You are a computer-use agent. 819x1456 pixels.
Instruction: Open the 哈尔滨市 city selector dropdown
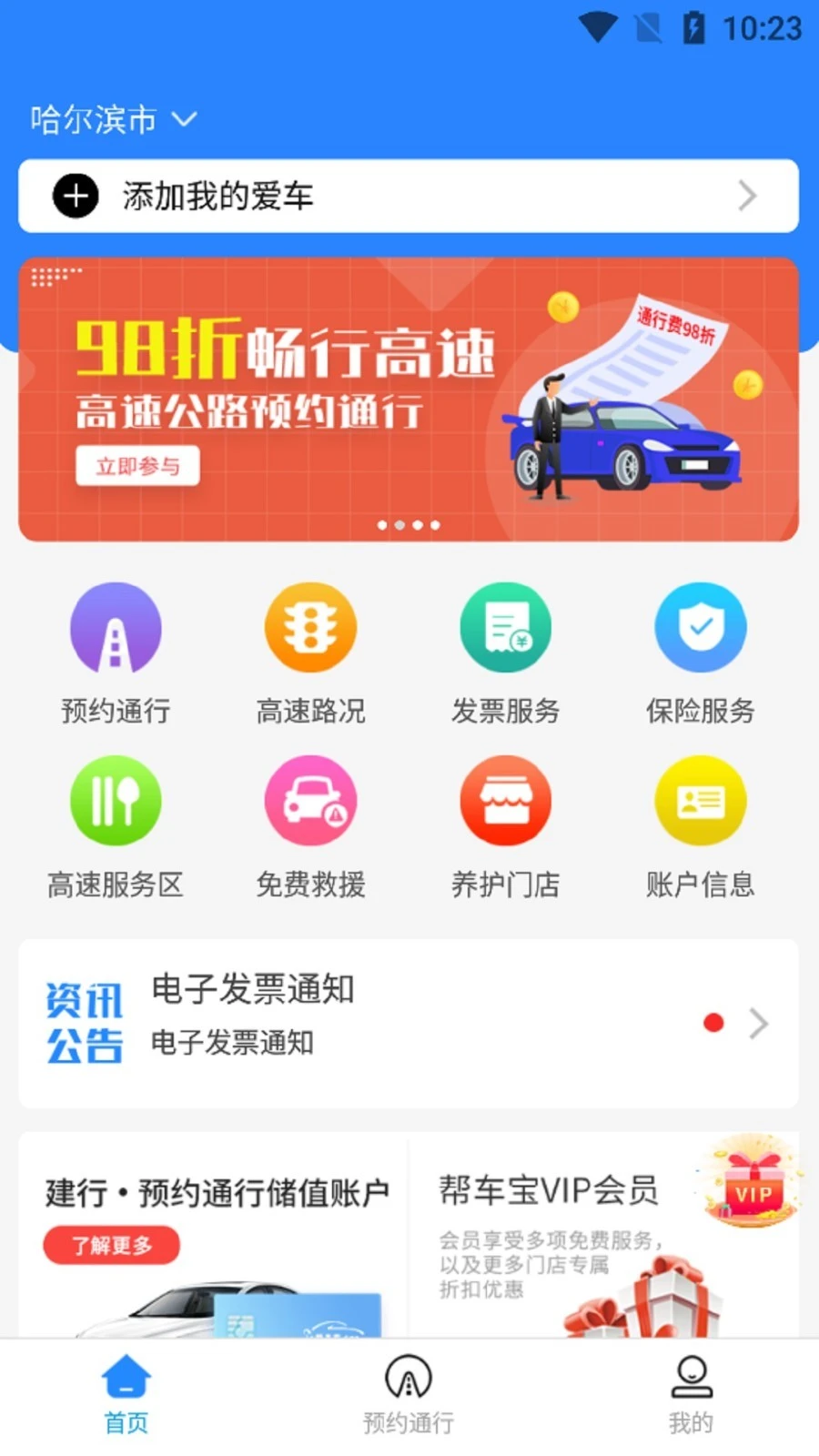(x=109, y=118)
